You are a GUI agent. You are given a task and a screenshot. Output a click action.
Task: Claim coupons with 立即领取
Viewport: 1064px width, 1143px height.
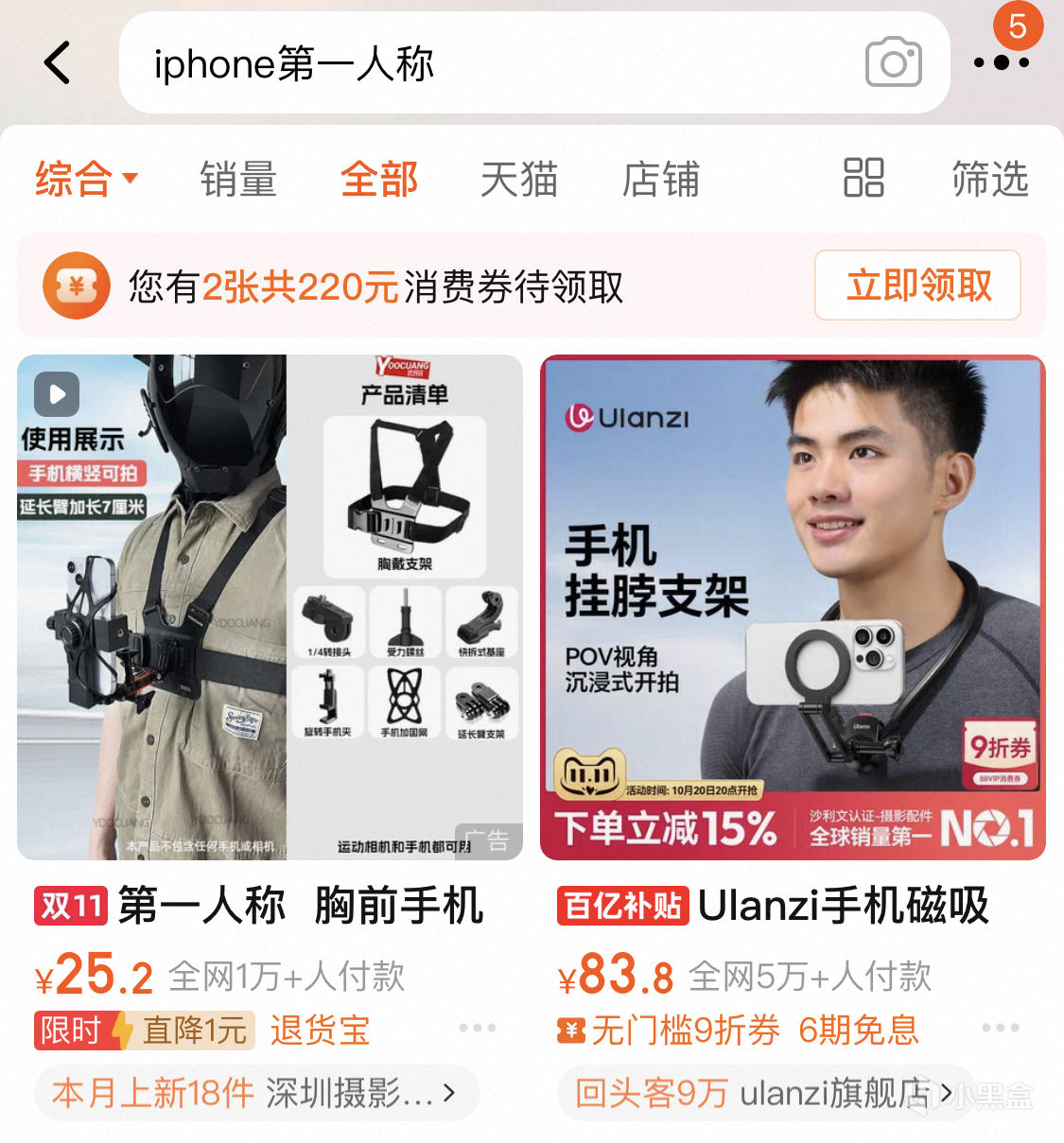[x=917, y=286]
